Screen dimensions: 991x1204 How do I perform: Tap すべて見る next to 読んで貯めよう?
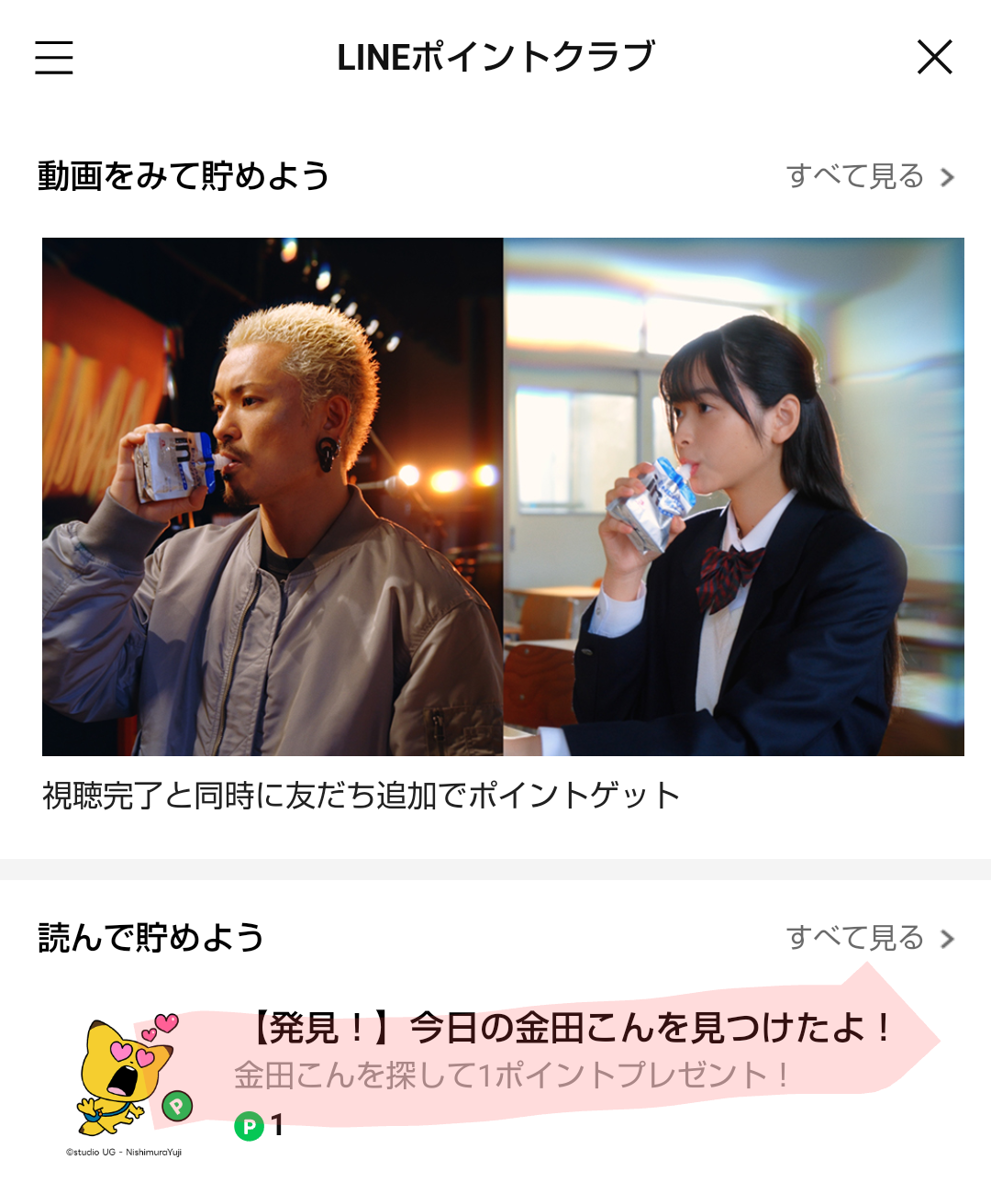869,938
